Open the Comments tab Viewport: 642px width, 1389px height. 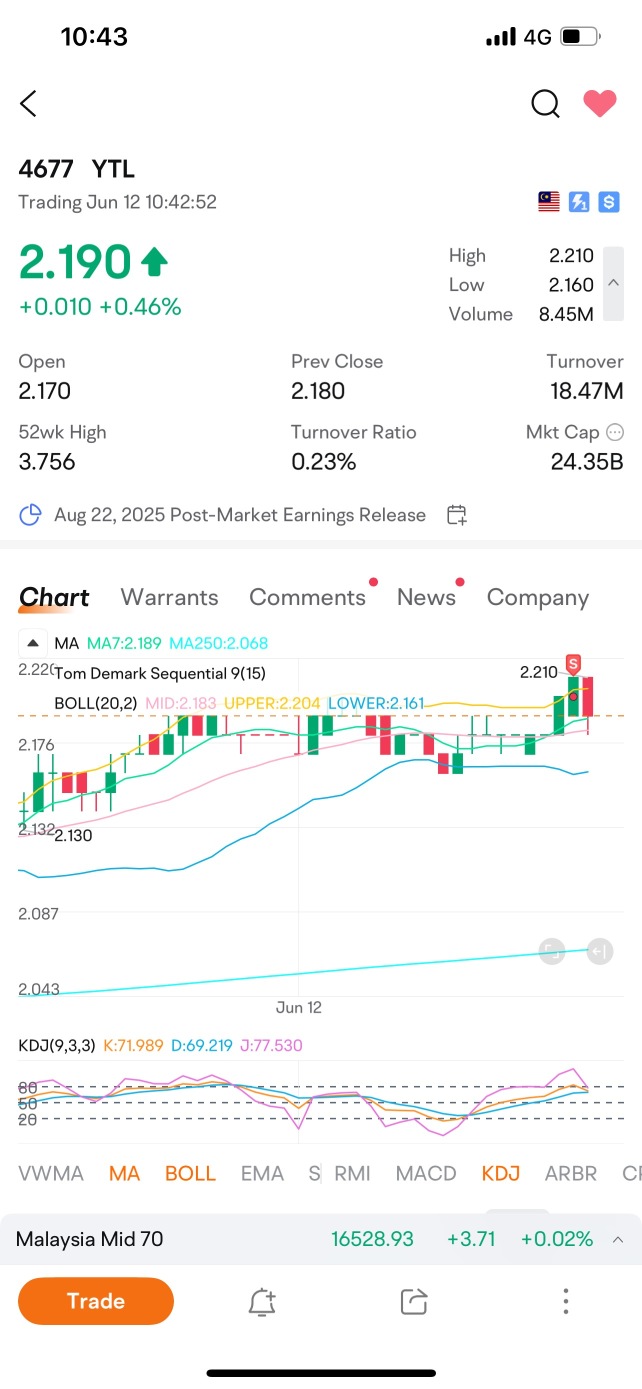coord(307,597)
